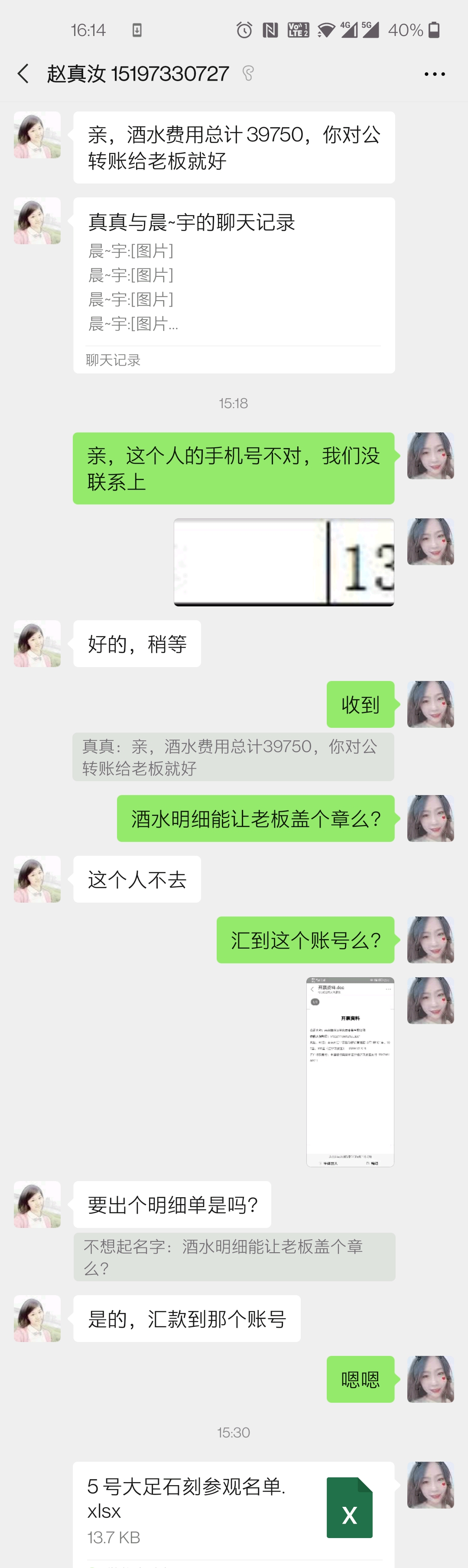Jump to quoted message from 真真
Image resolution: width=468 pixels, height=1568 pixels.
point(234,756)
